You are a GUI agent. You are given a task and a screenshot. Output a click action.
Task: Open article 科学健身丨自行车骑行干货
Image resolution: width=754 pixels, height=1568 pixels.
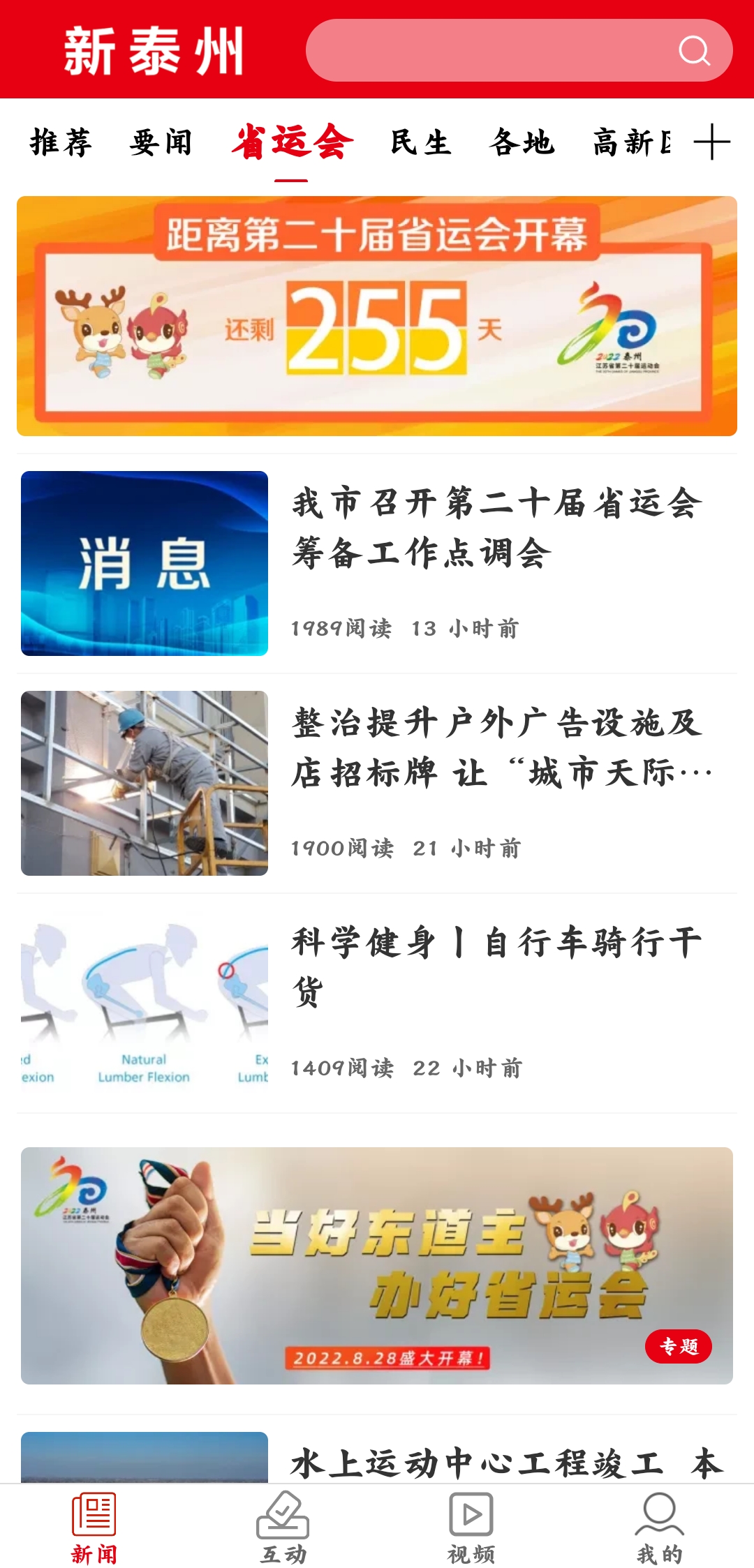coord(497,967)
